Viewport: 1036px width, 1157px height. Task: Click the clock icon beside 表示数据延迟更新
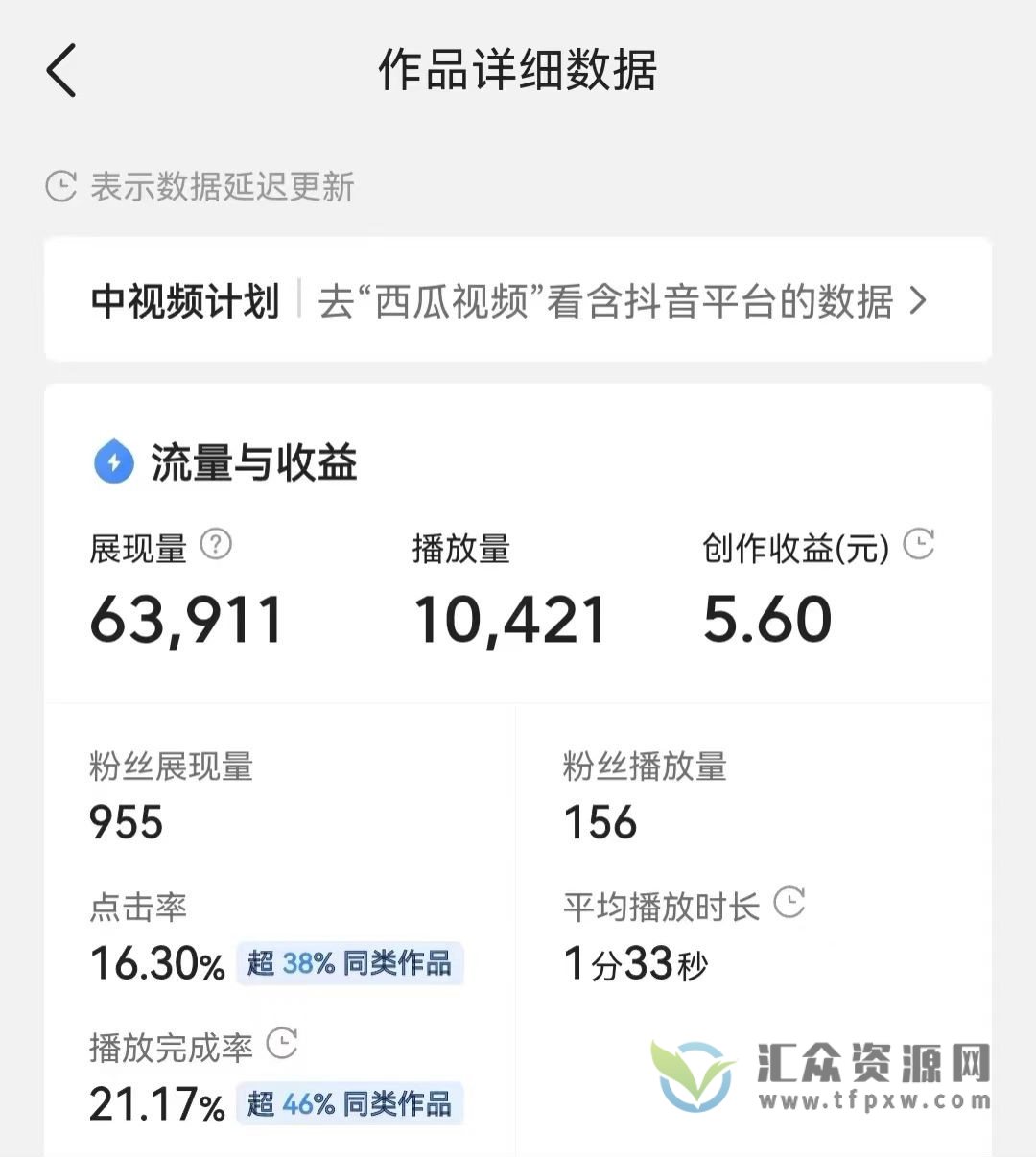(x=59, y=186)
